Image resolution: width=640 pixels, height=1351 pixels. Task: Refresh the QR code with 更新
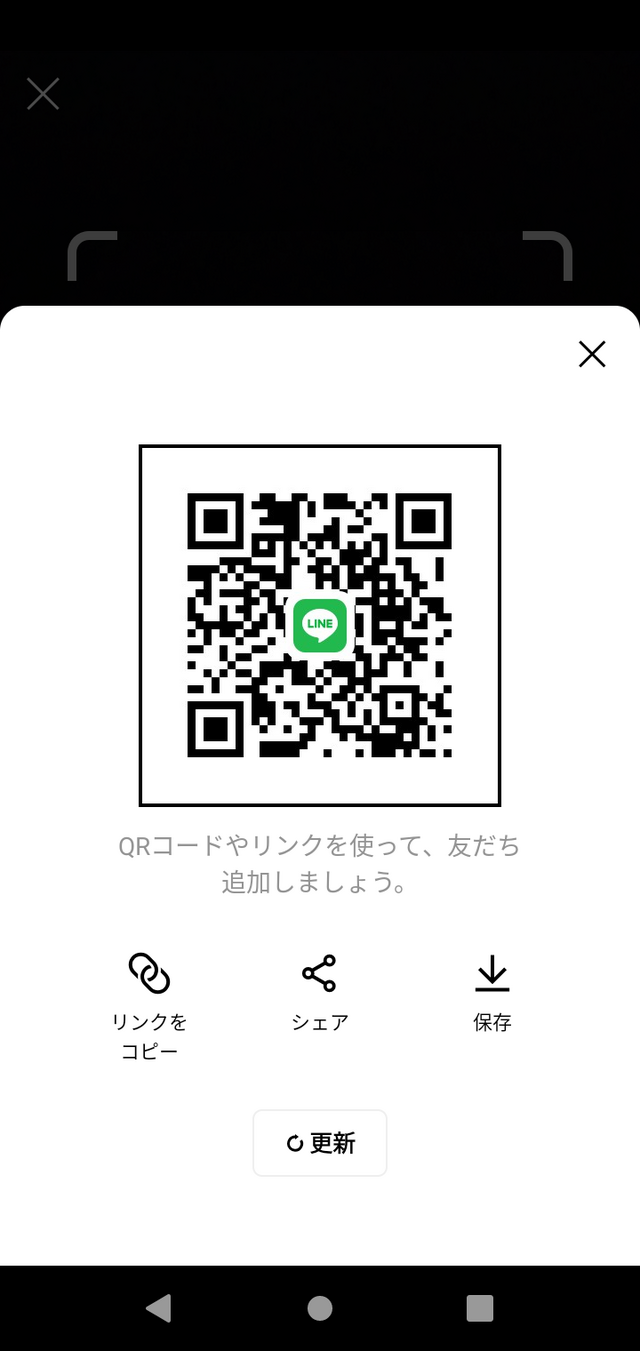(320, 1143)
